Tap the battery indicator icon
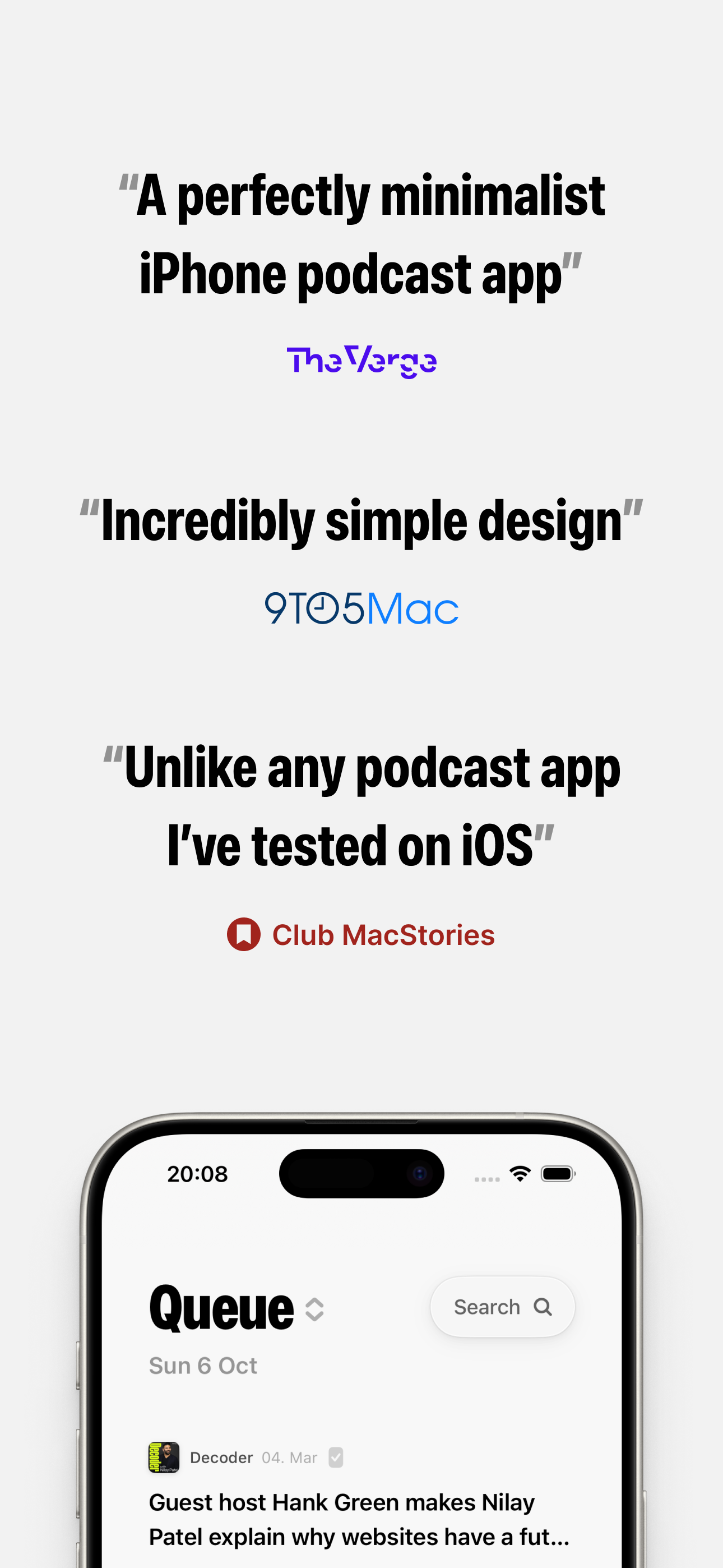 coord(558,1174)
